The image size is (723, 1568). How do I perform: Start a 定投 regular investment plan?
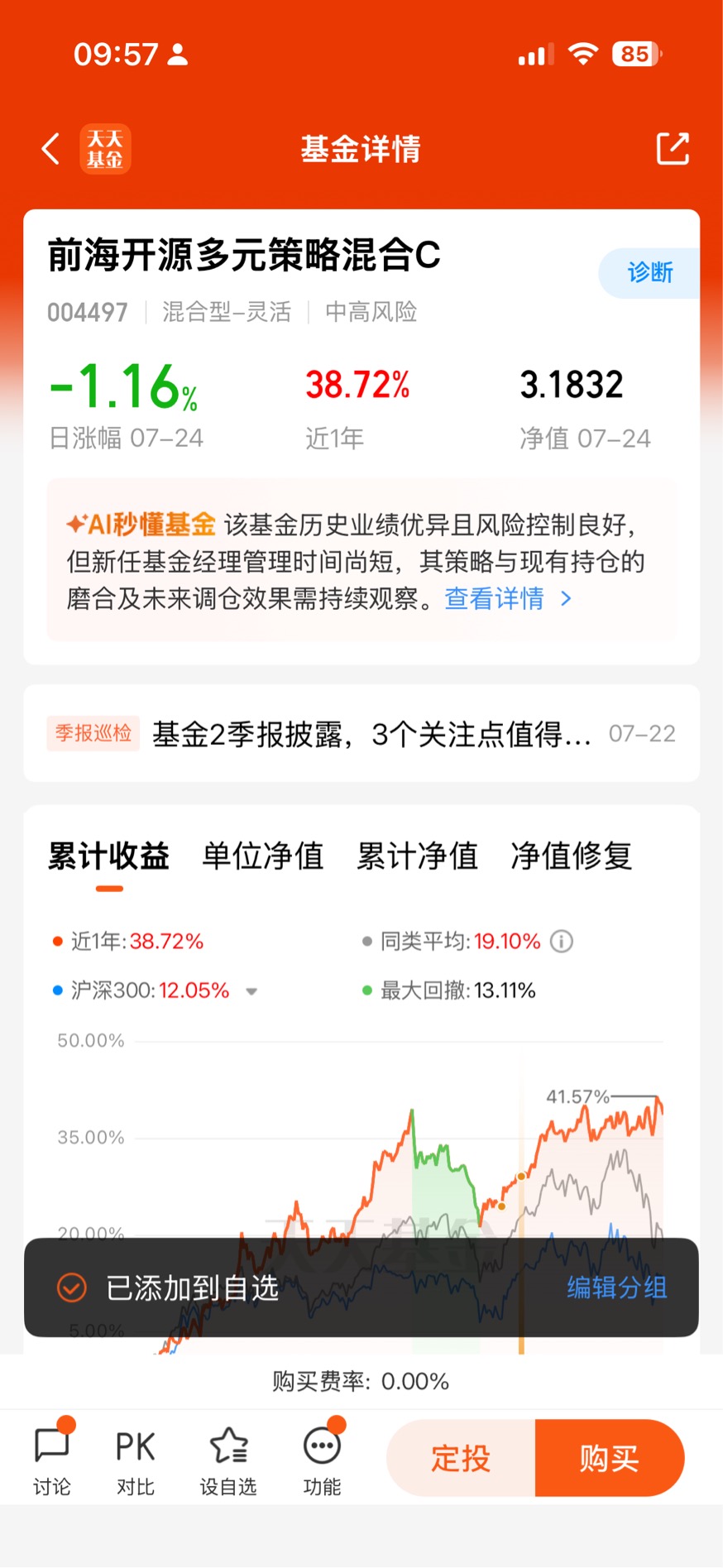point(461,1458)
